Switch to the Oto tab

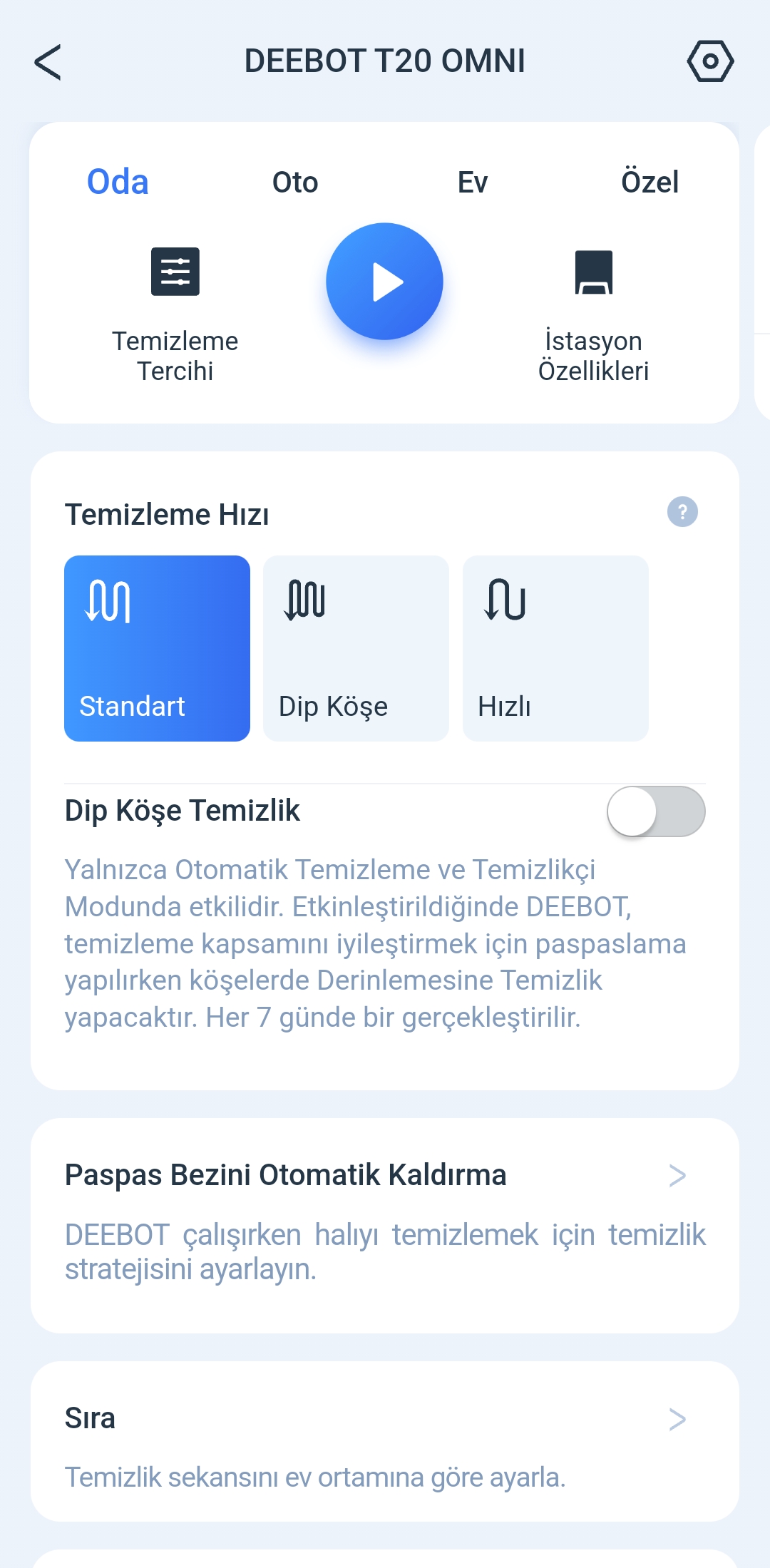pyautogui.click(x=295, y=182)
